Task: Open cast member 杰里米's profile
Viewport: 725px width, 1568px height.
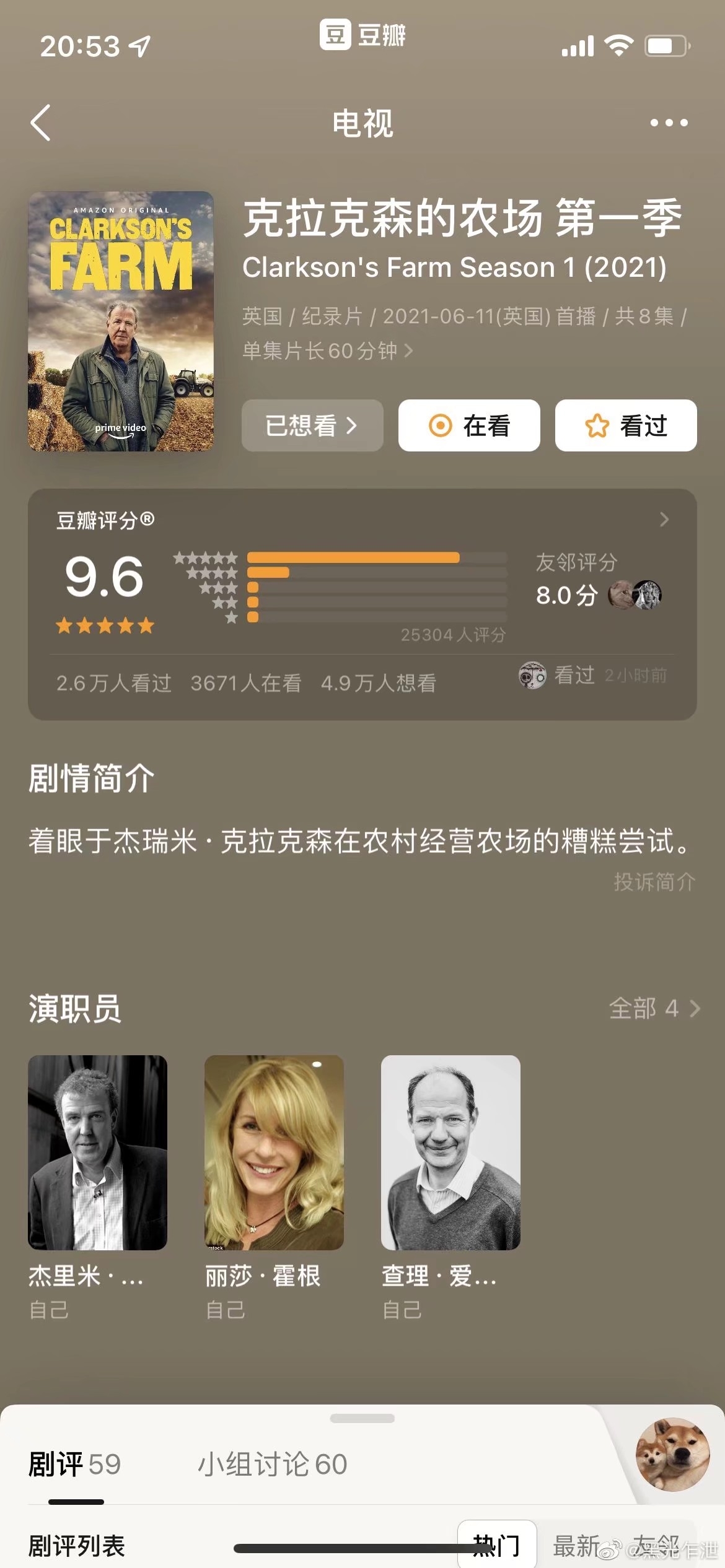Action: 97,1152
